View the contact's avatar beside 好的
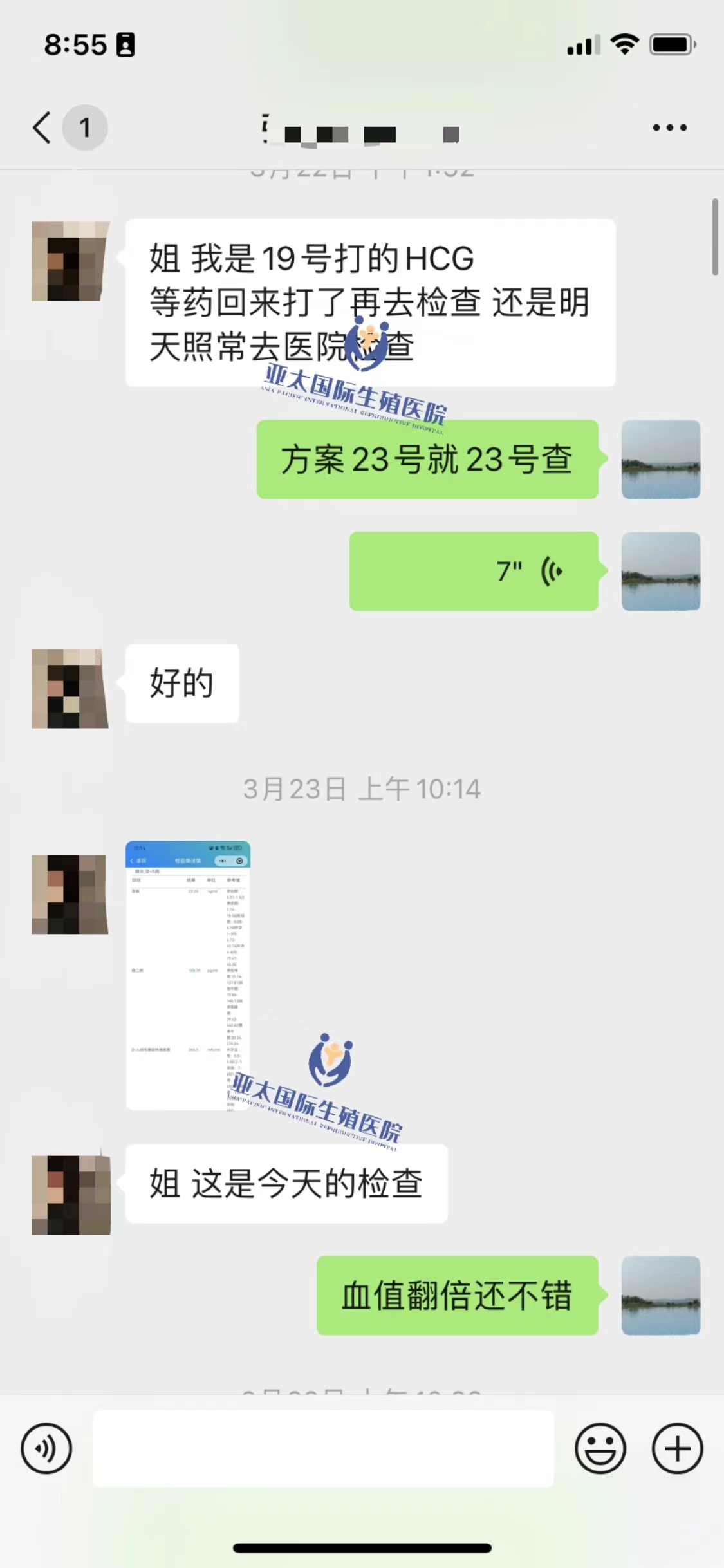This screenshot has width=724, height=1568. click(70, 688)
